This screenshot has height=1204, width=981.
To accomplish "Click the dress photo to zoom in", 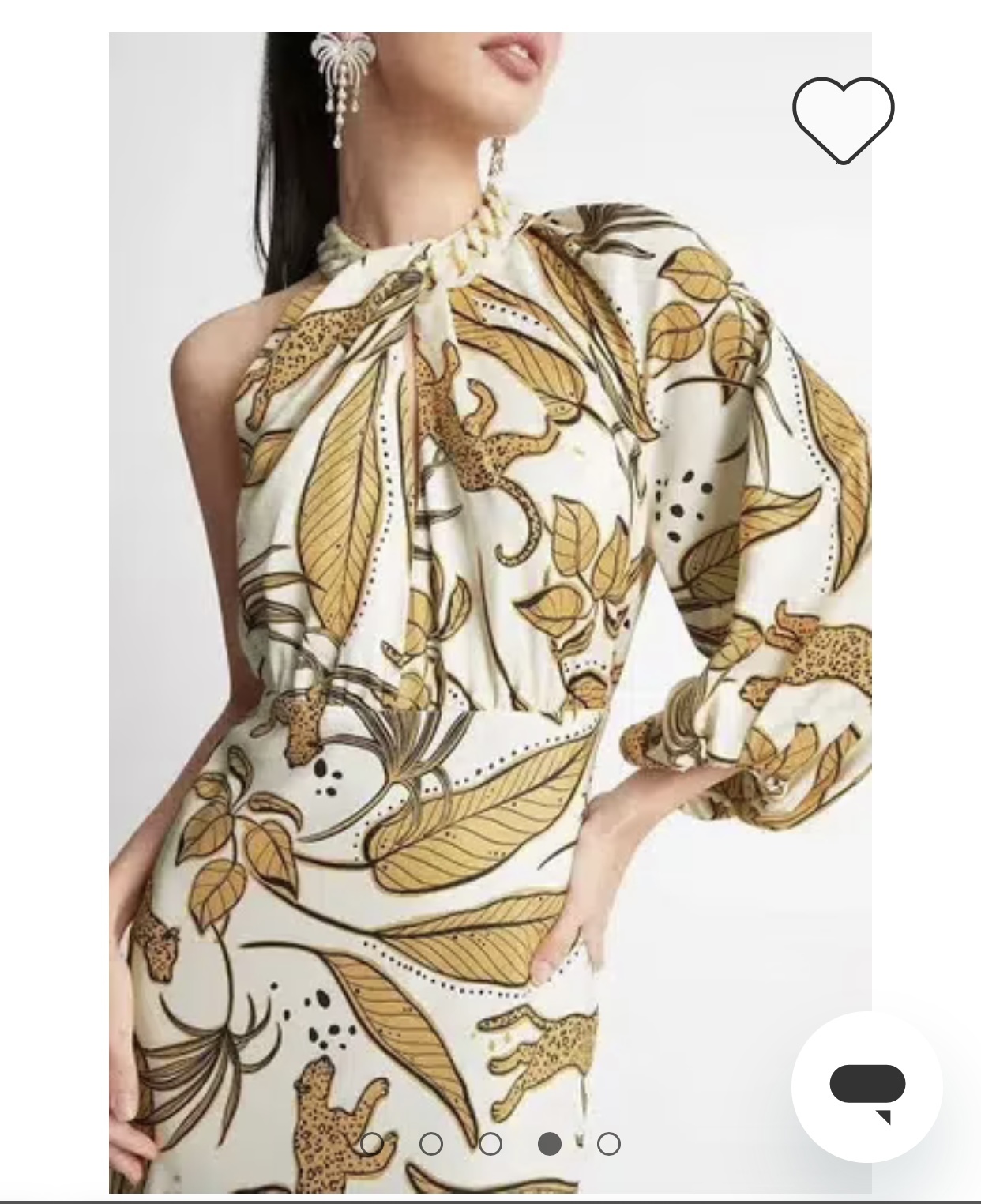I will point(490,600).
